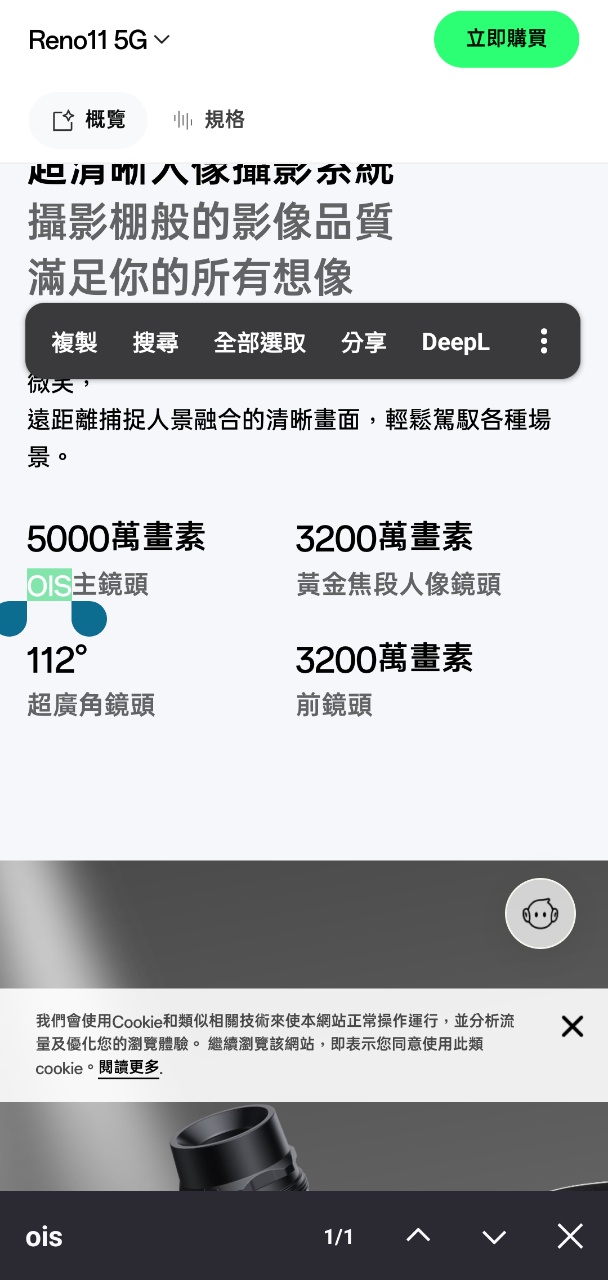
Task: Copy the selected text with 複製
Action: click(x=74, y=342)
